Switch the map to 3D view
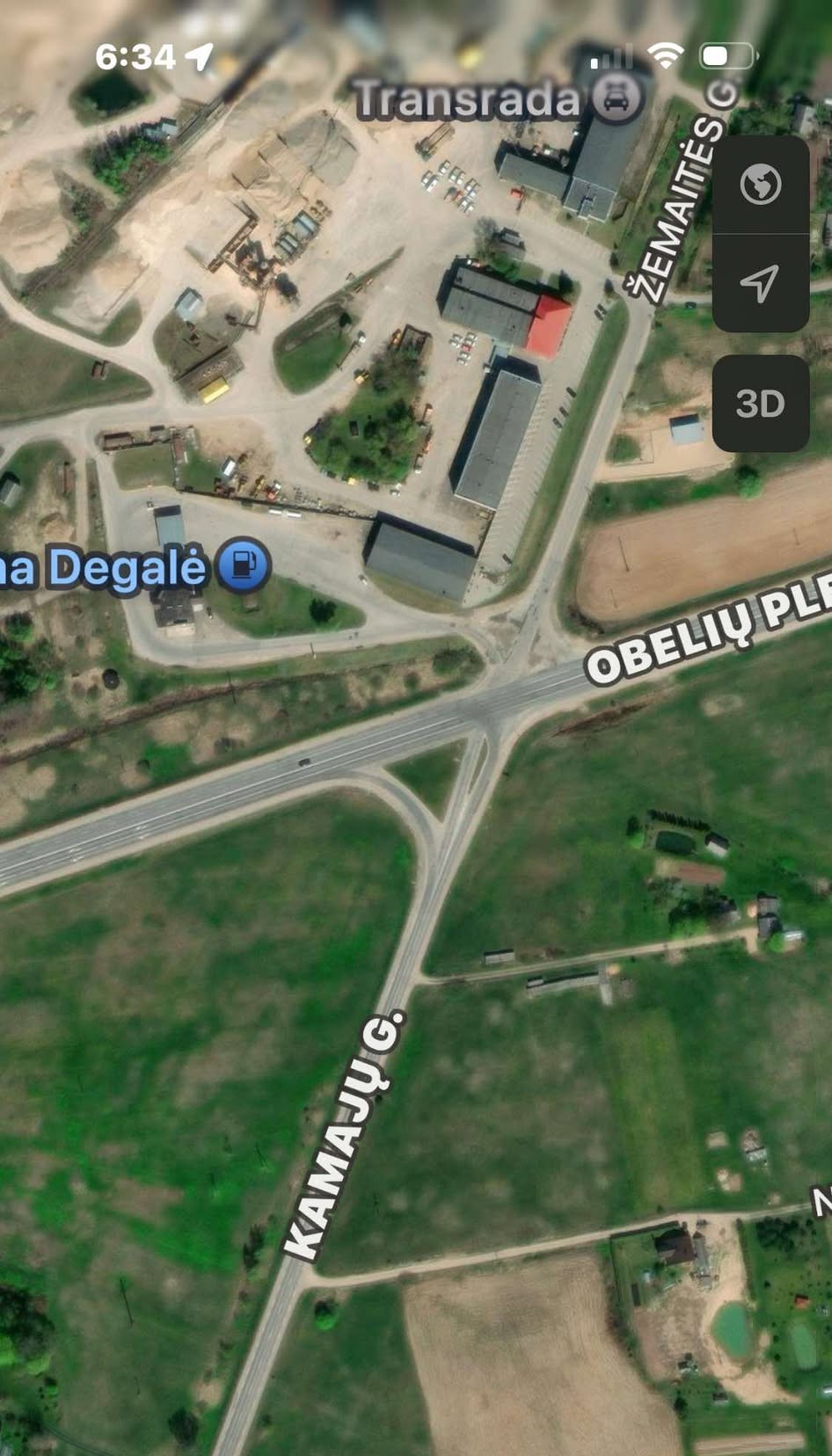Image resolution: width=832 pixels, height=1456 pixels. coord(760,404)
